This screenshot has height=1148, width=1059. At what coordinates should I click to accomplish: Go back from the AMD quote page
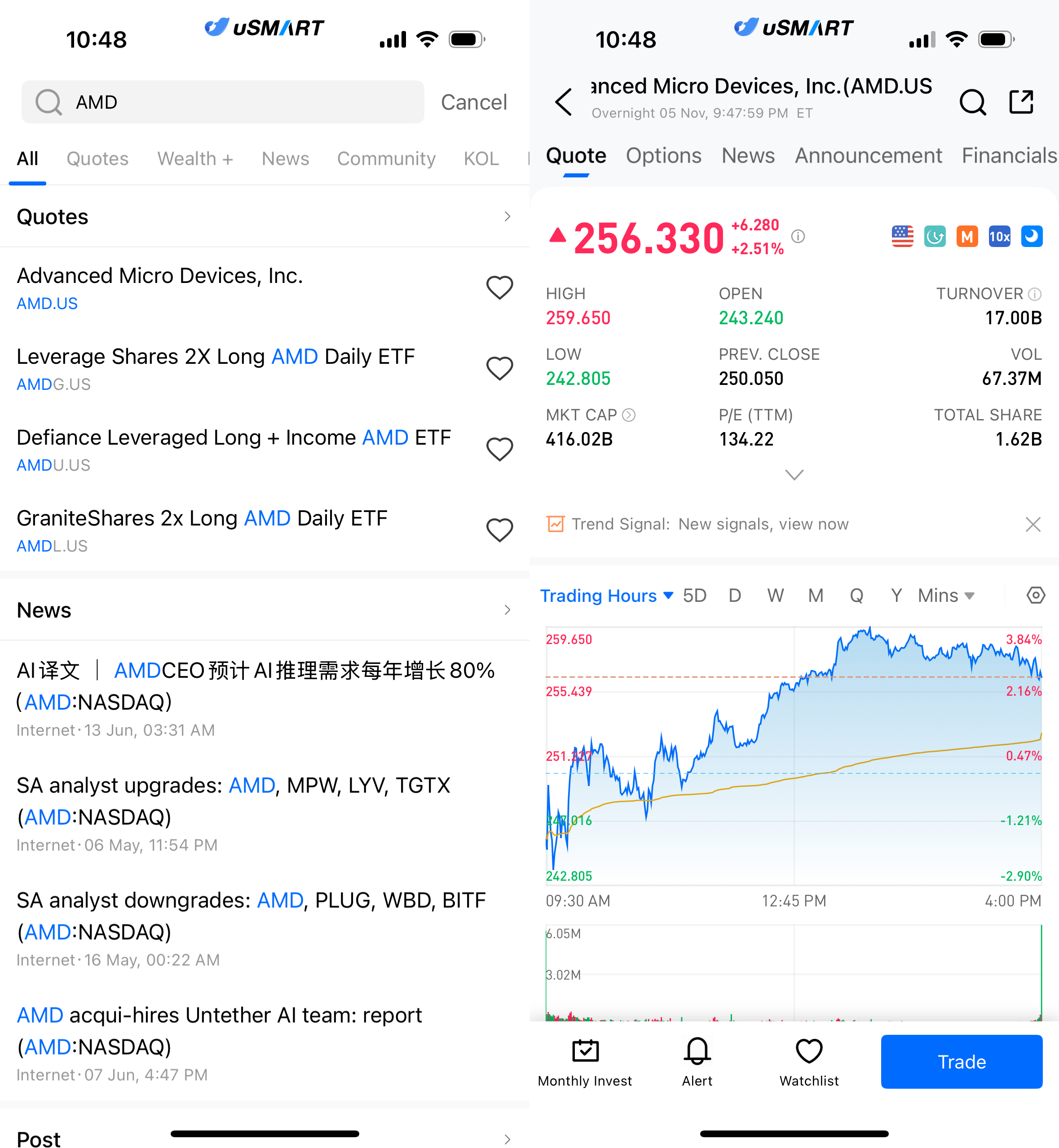[564, 102]
